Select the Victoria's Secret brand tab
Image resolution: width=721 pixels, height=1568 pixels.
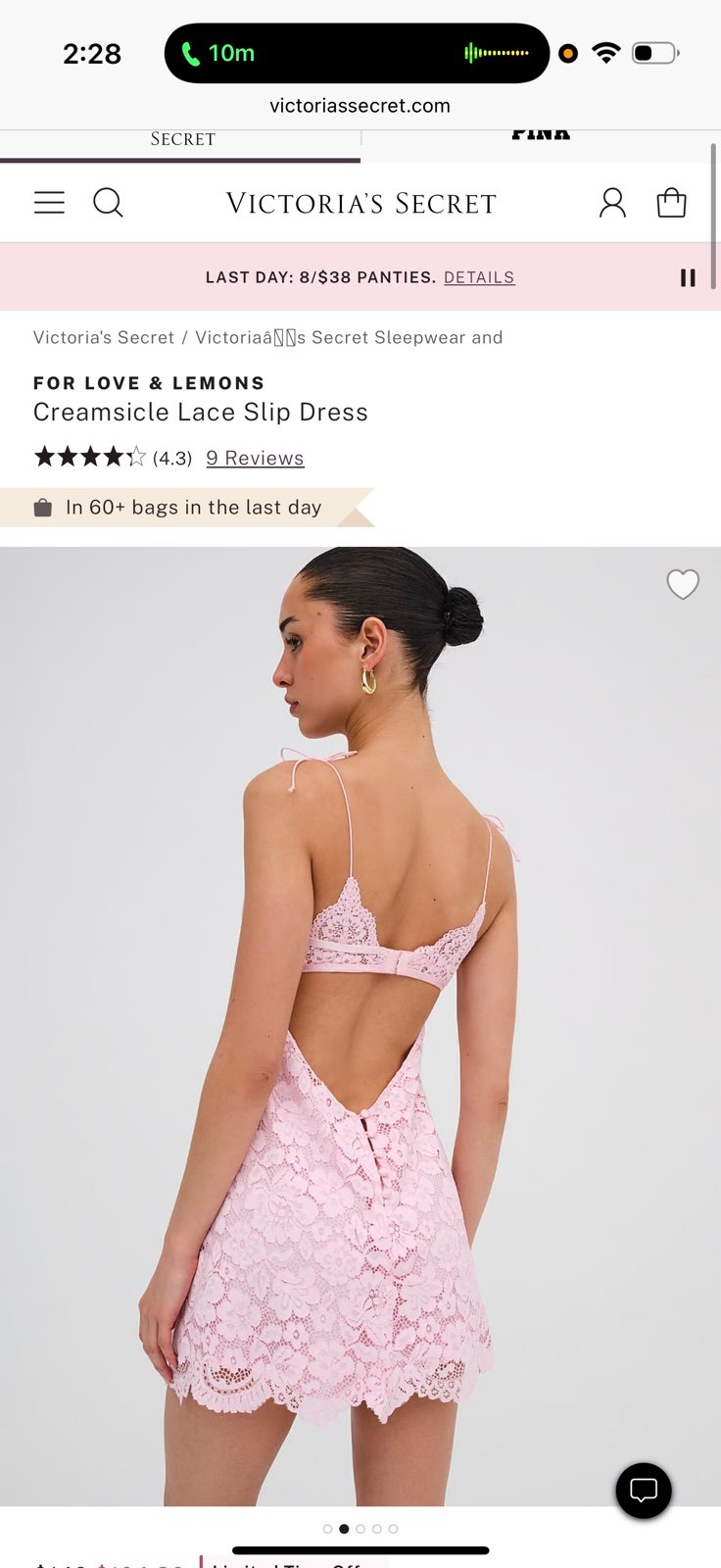click(182, 139)
